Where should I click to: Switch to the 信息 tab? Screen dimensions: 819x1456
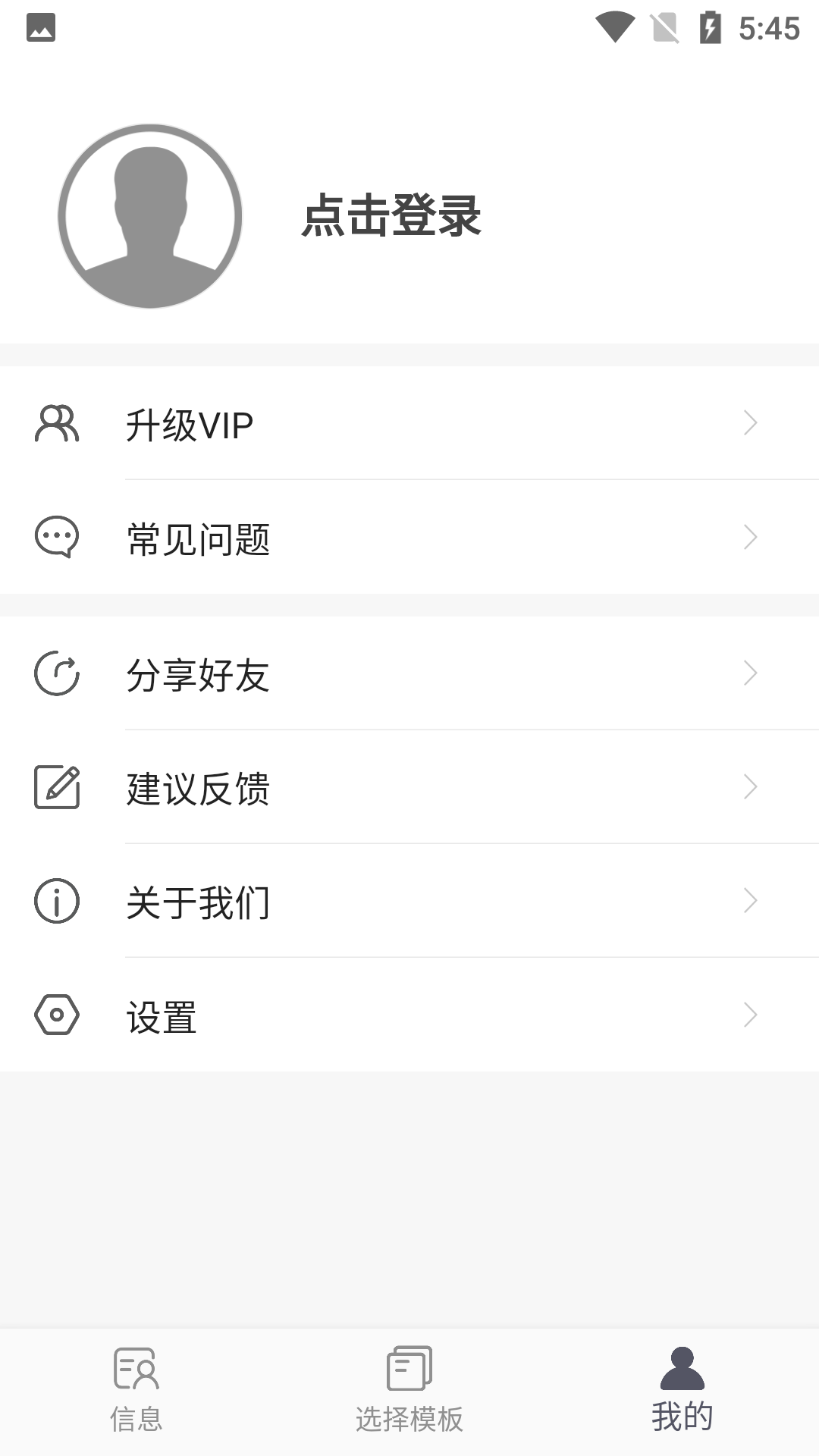pos(136,1391)
